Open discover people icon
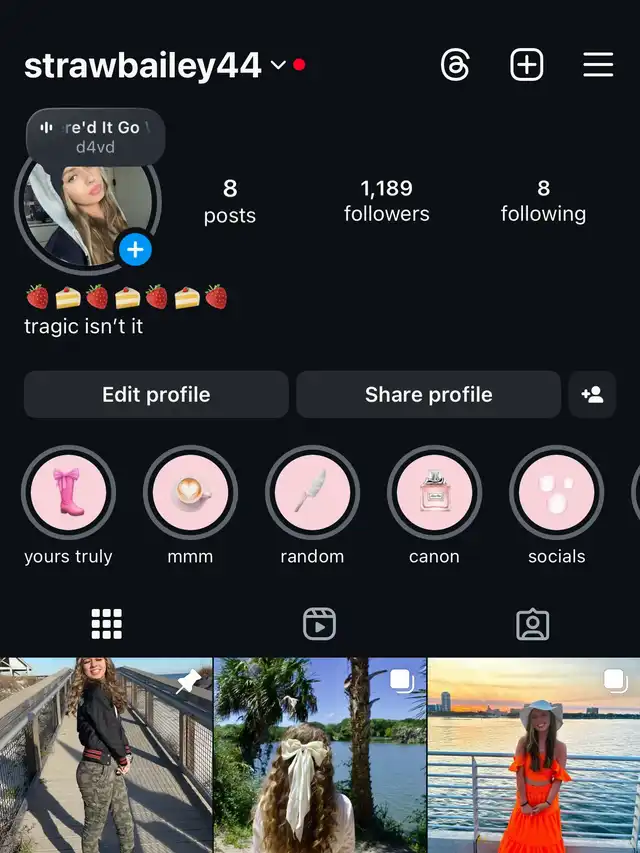Screen dimensions: 640x853 coord(592,394)
